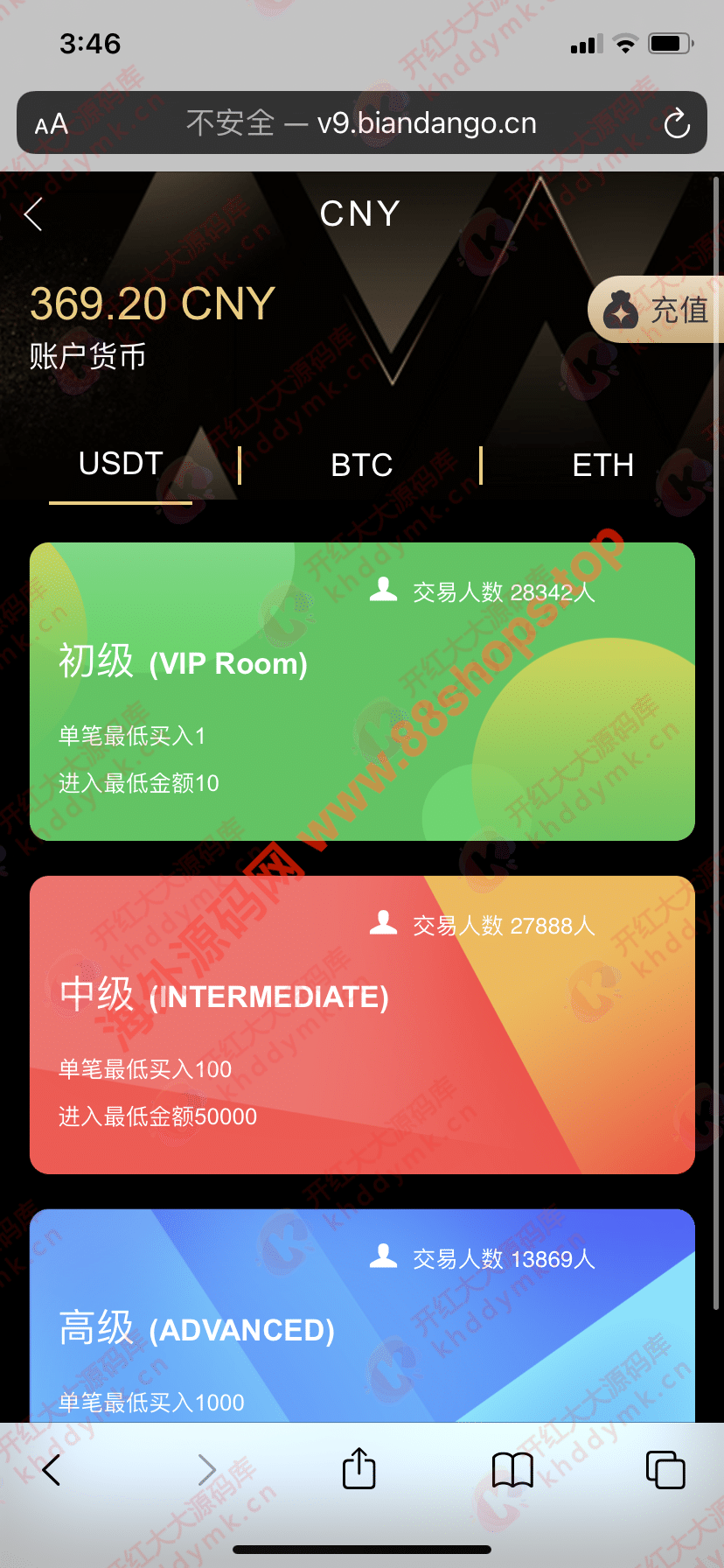Show all open Safari tabs
Image resolution: width=724 pixels, height=1568 pixels.
(665, 1470)
